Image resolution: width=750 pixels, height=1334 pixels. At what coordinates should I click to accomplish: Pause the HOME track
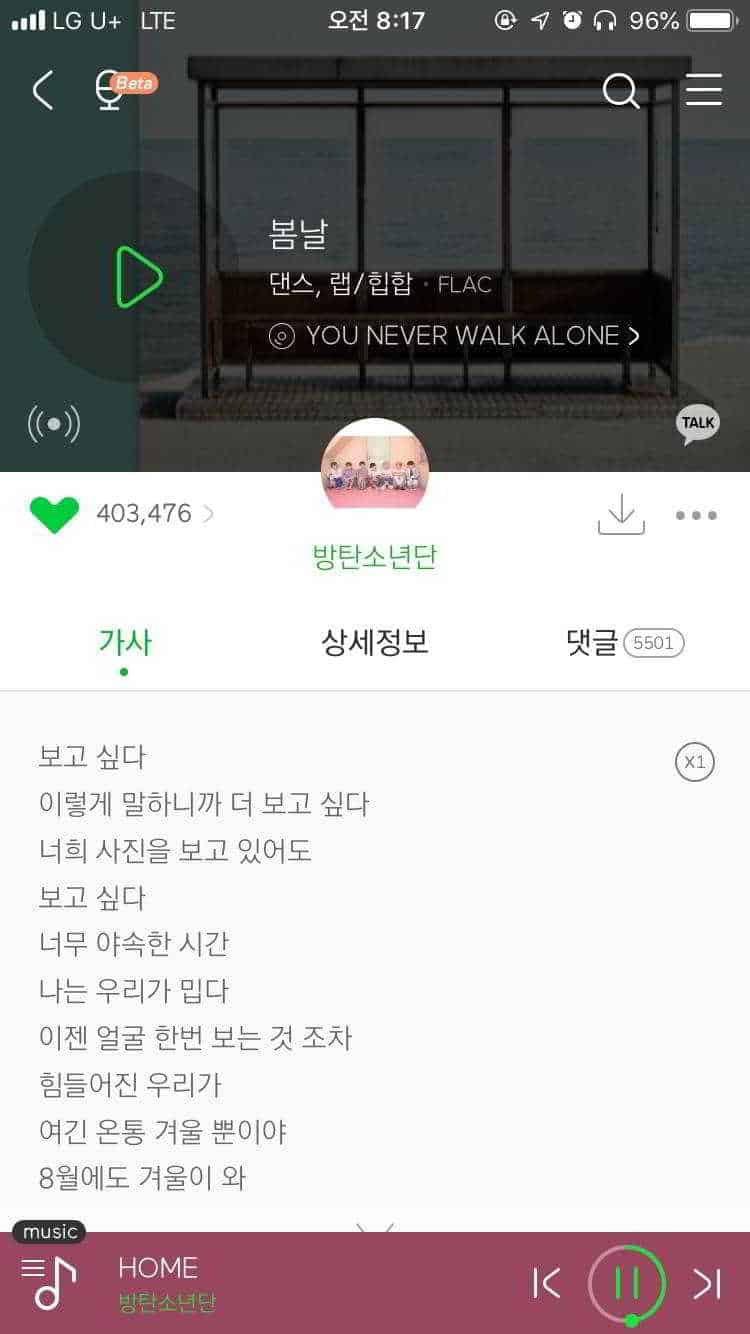pos(627,1283)
